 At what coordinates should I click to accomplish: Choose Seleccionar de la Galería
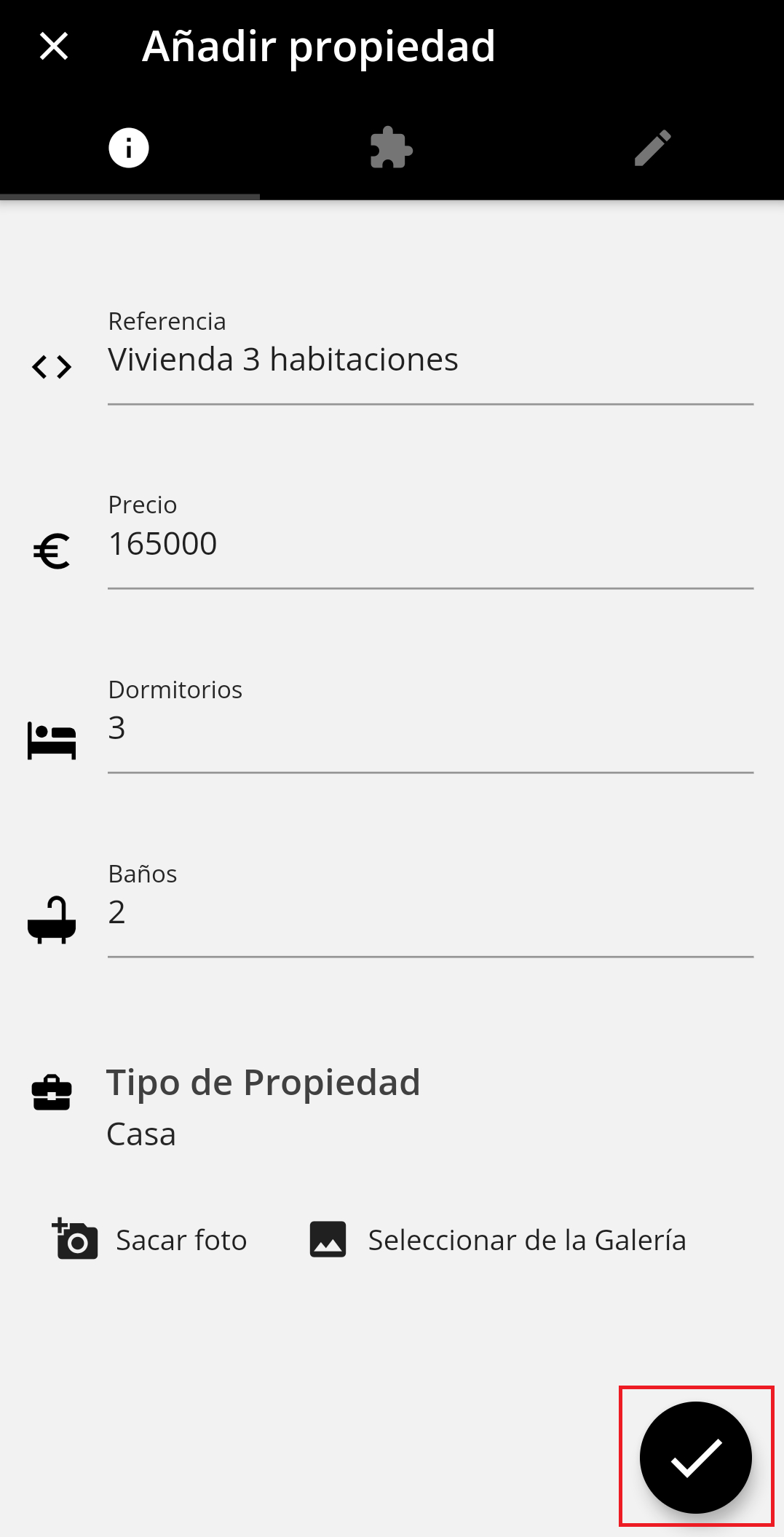[498, 1239]
